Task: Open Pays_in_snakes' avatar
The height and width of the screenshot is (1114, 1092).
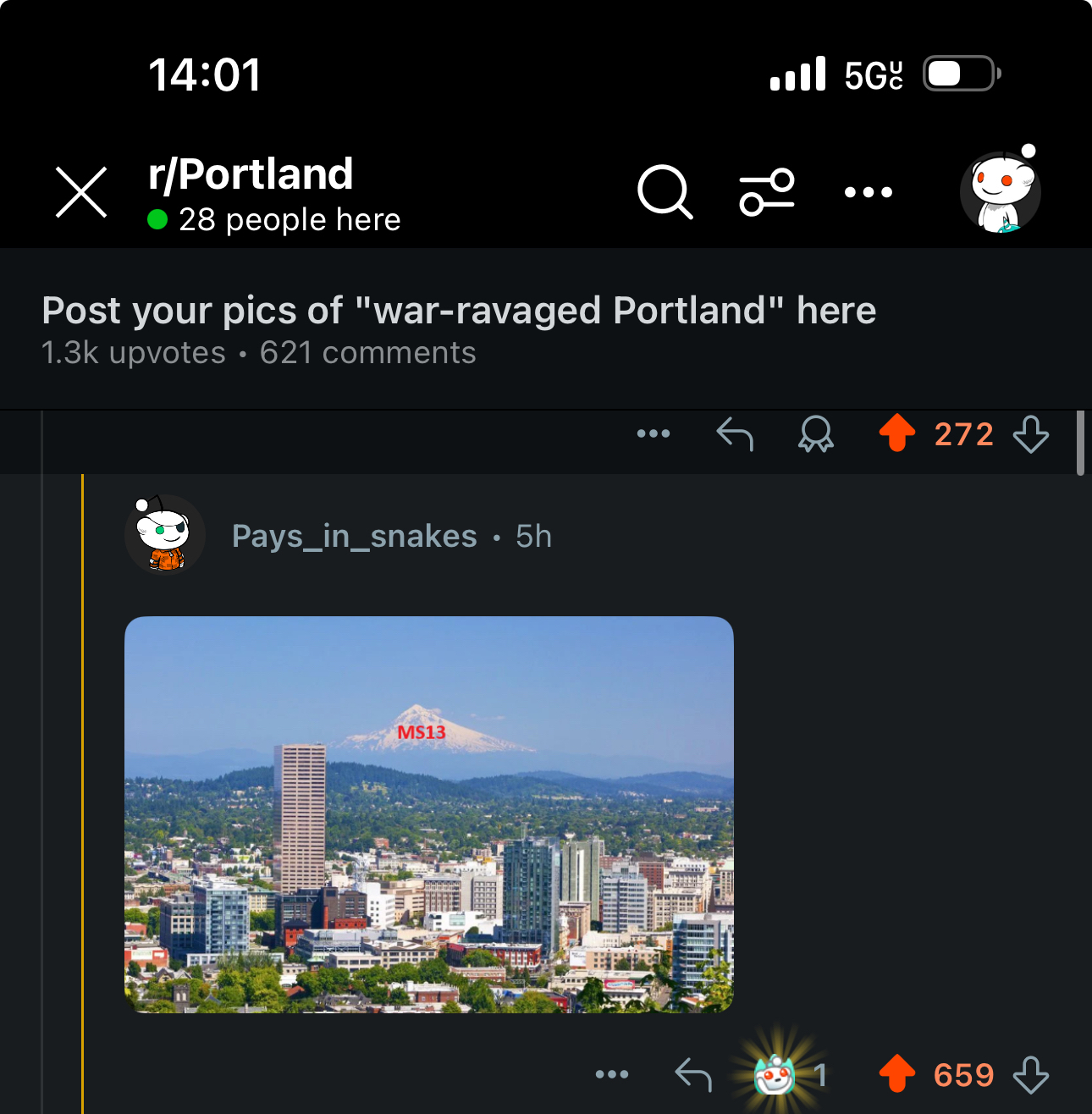Action: click(x=165, y=535)
